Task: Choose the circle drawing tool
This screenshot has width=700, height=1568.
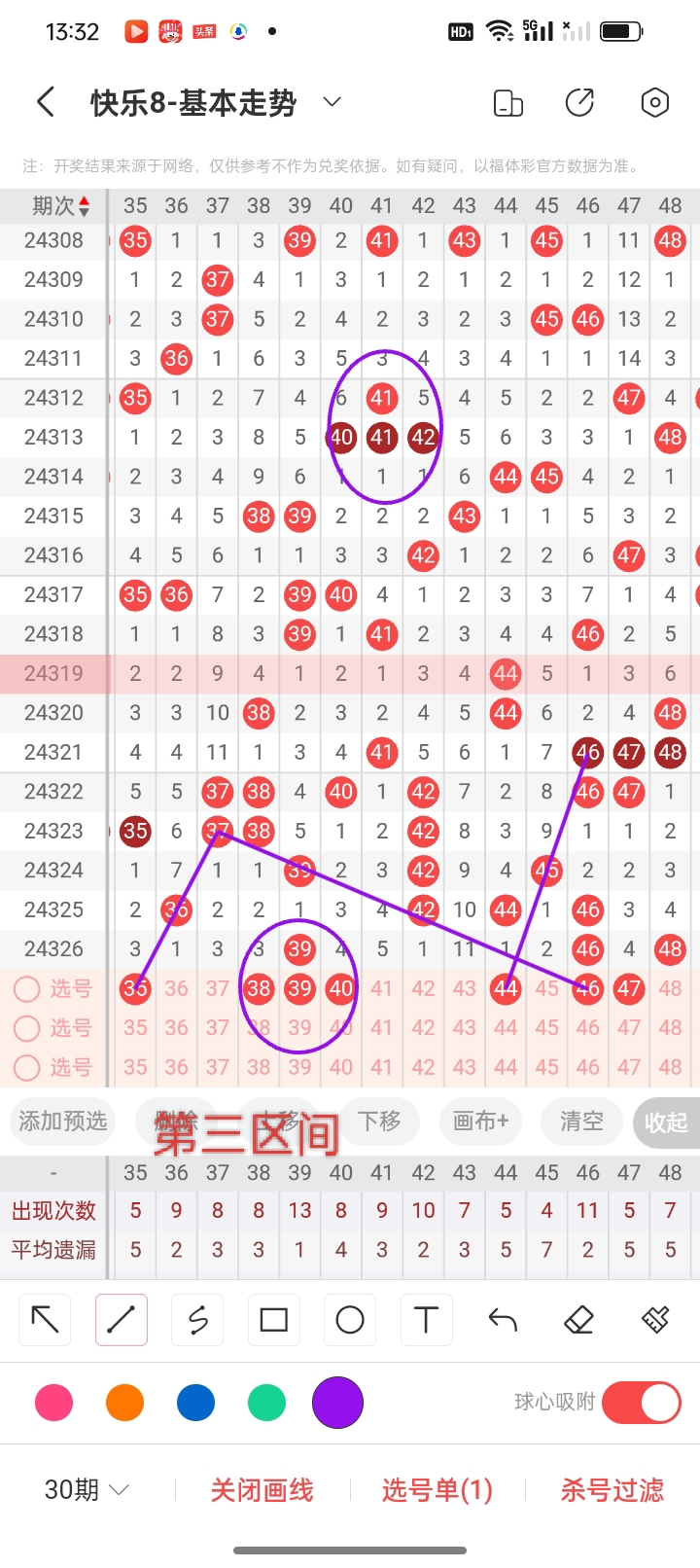Action: [350, 1320]
